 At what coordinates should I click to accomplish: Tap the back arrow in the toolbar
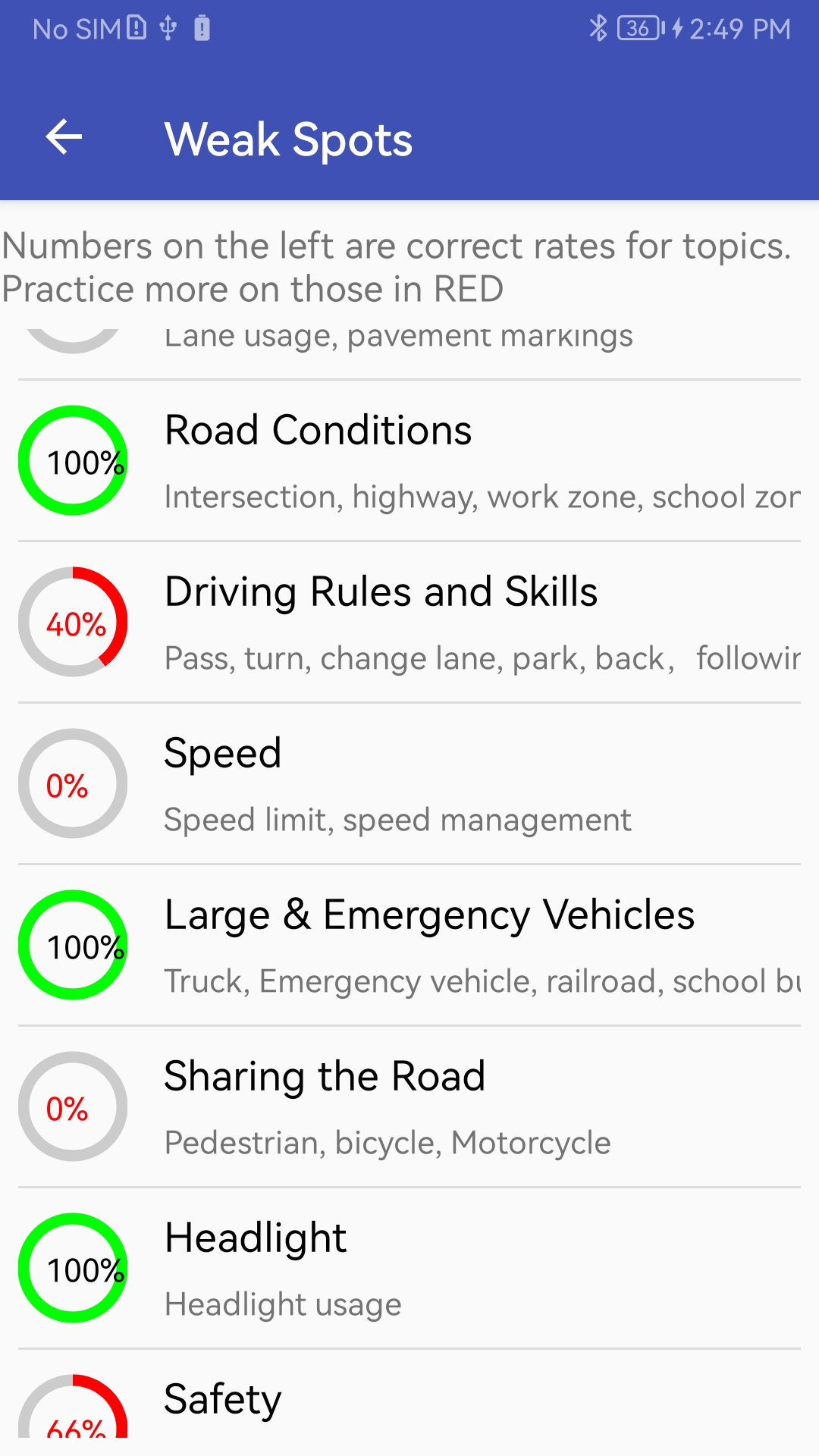[64, 138]
